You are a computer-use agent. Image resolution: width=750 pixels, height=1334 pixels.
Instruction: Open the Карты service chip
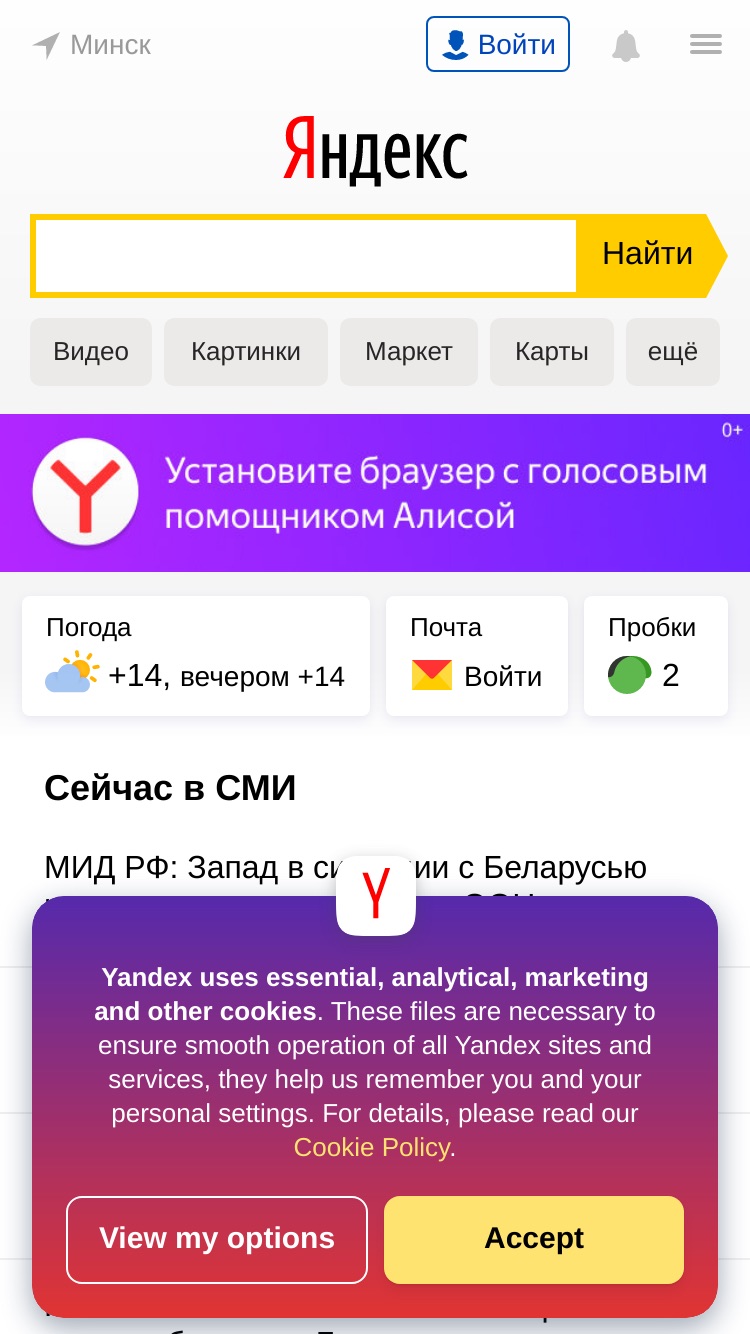point(552,352)
